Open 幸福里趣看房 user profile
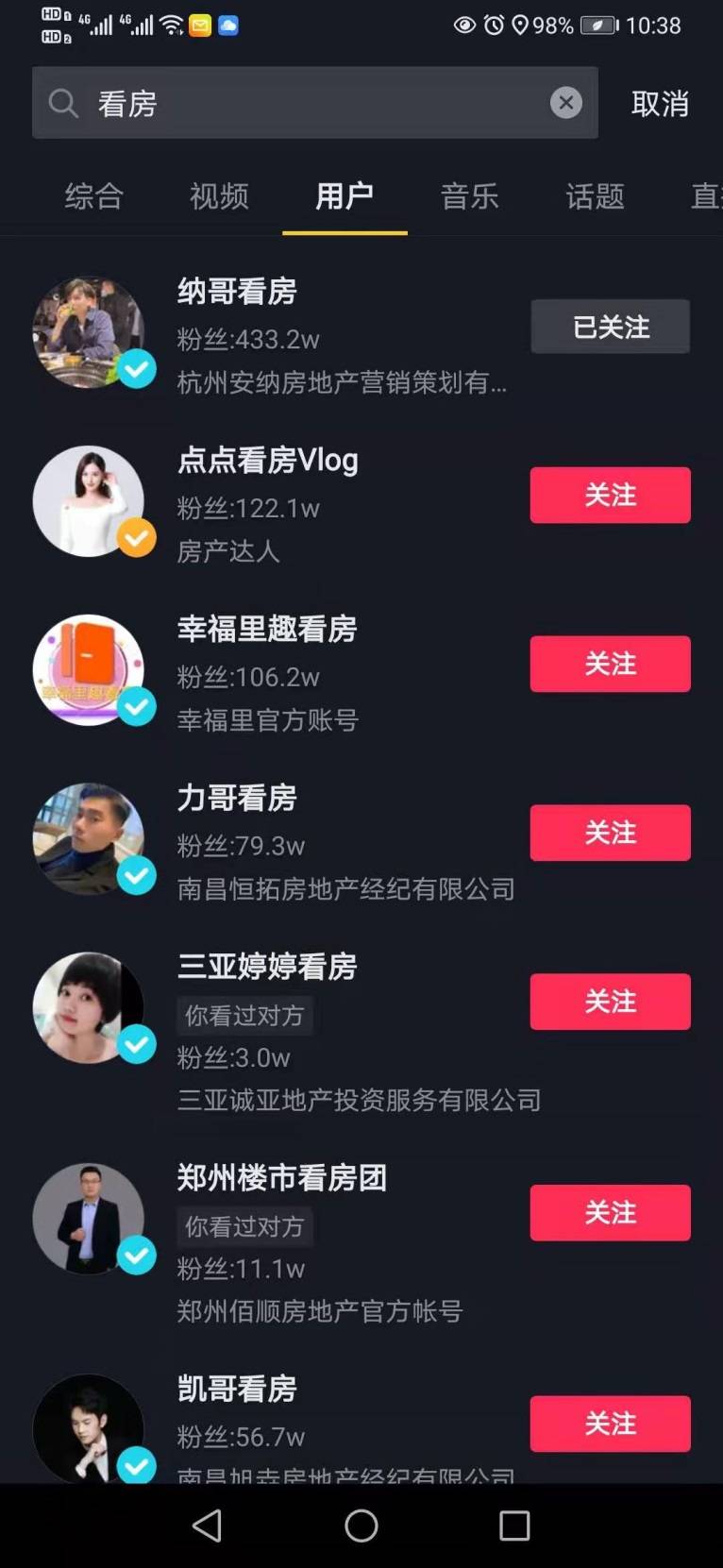 pos(267,630)
